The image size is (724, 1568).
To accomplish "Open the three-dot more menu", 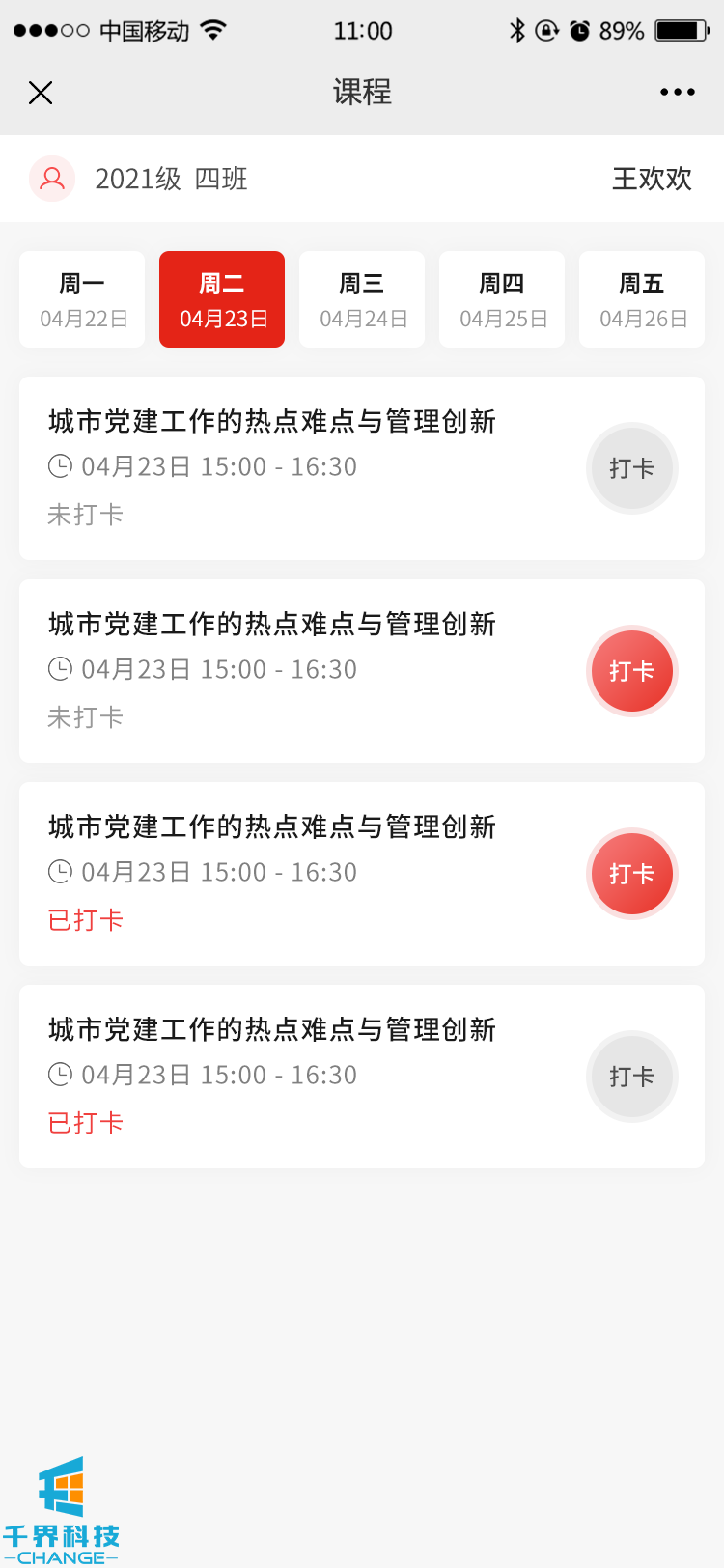I will tap(677, 93).
